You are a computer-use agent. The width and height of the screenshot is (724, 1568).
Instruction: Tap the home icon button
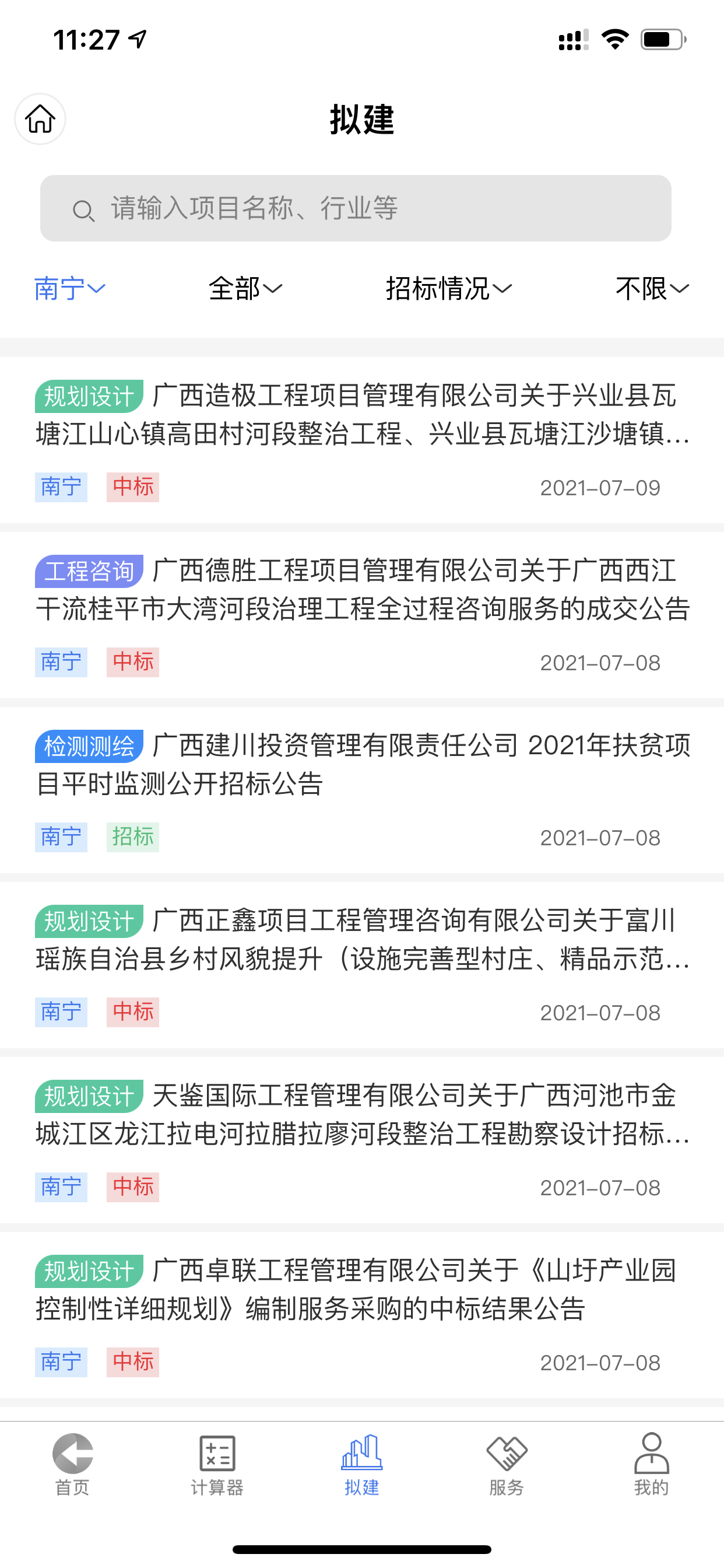[x=40, y=118]
